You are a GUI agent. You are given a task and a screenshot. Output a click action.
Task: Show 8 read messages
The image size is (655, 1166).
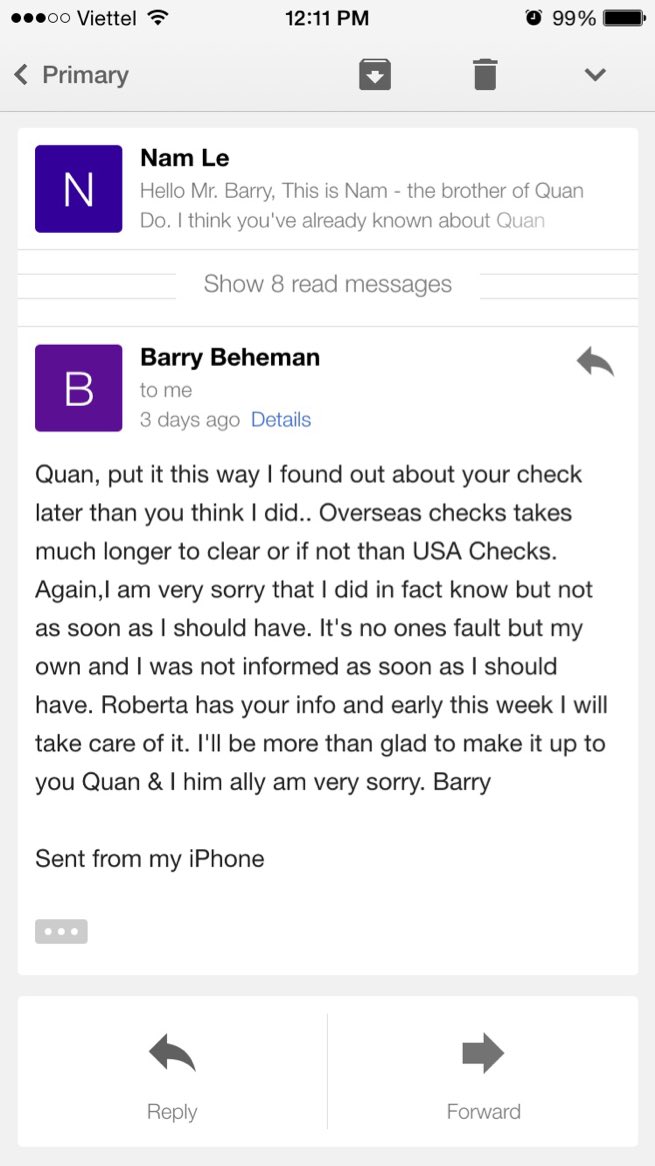[327, 284]
